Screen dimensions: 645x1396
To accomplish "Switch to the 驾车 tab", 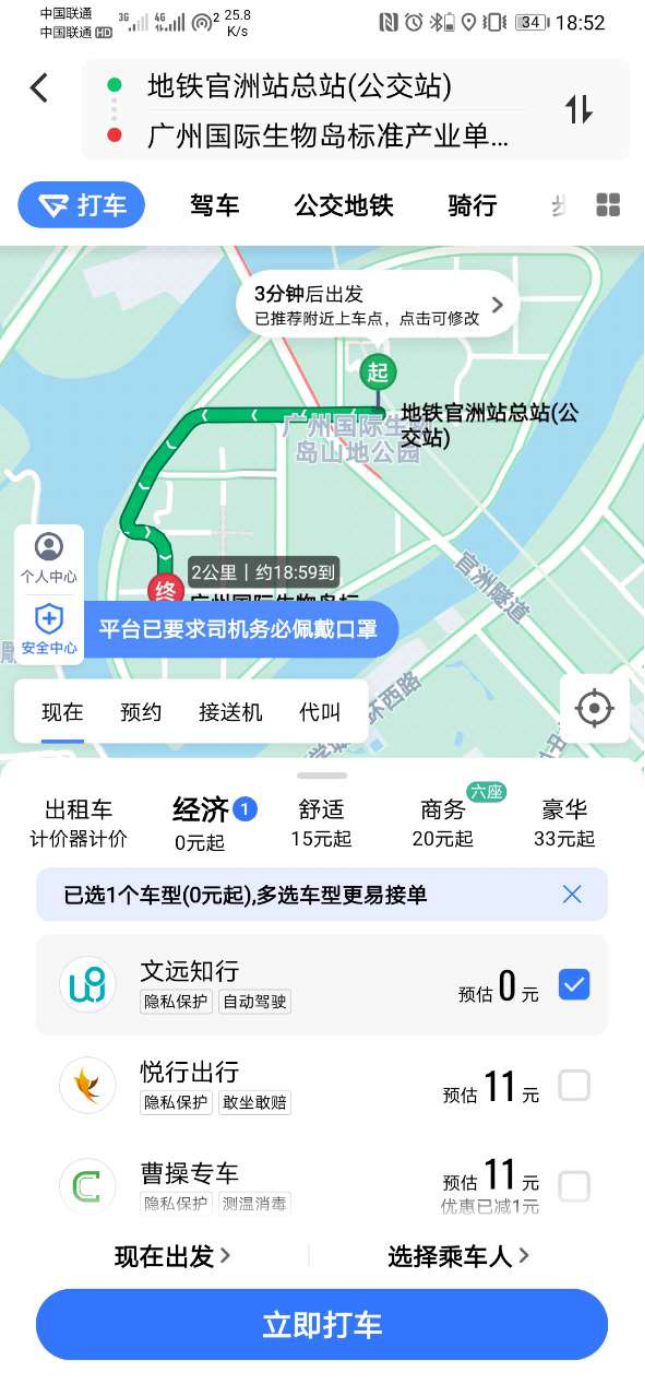I will pos(215,206).
